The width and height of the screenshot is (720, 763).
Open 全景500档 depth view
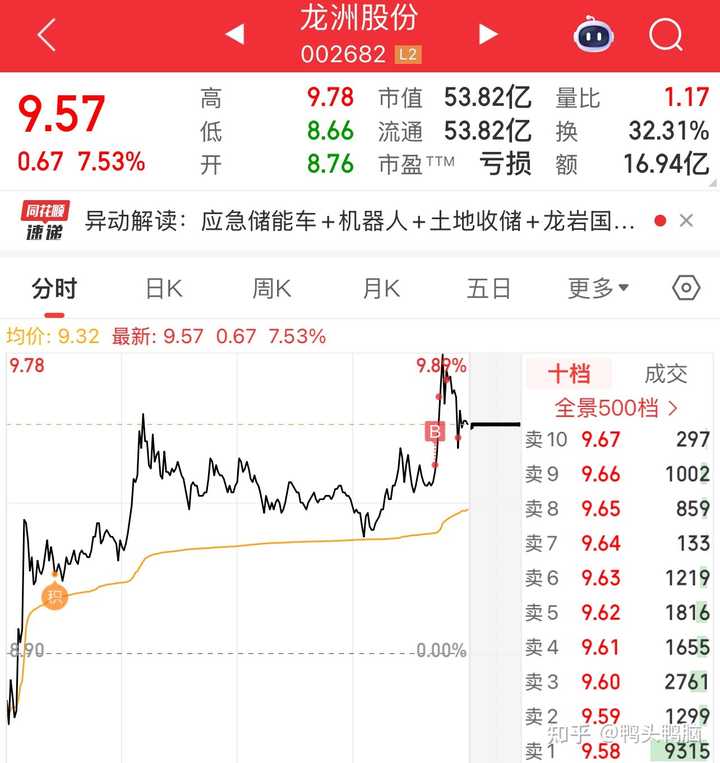(x=617, y=407)
